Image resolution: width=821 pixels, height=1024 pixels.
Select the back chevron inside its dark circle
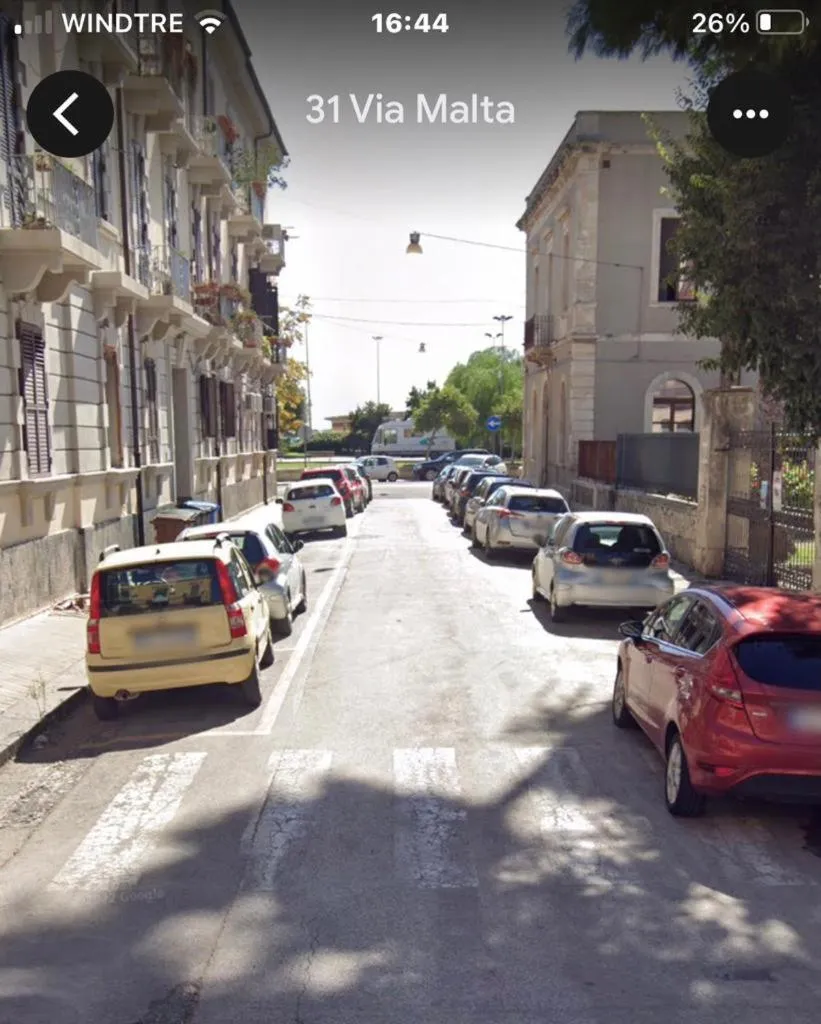[67, 113]
